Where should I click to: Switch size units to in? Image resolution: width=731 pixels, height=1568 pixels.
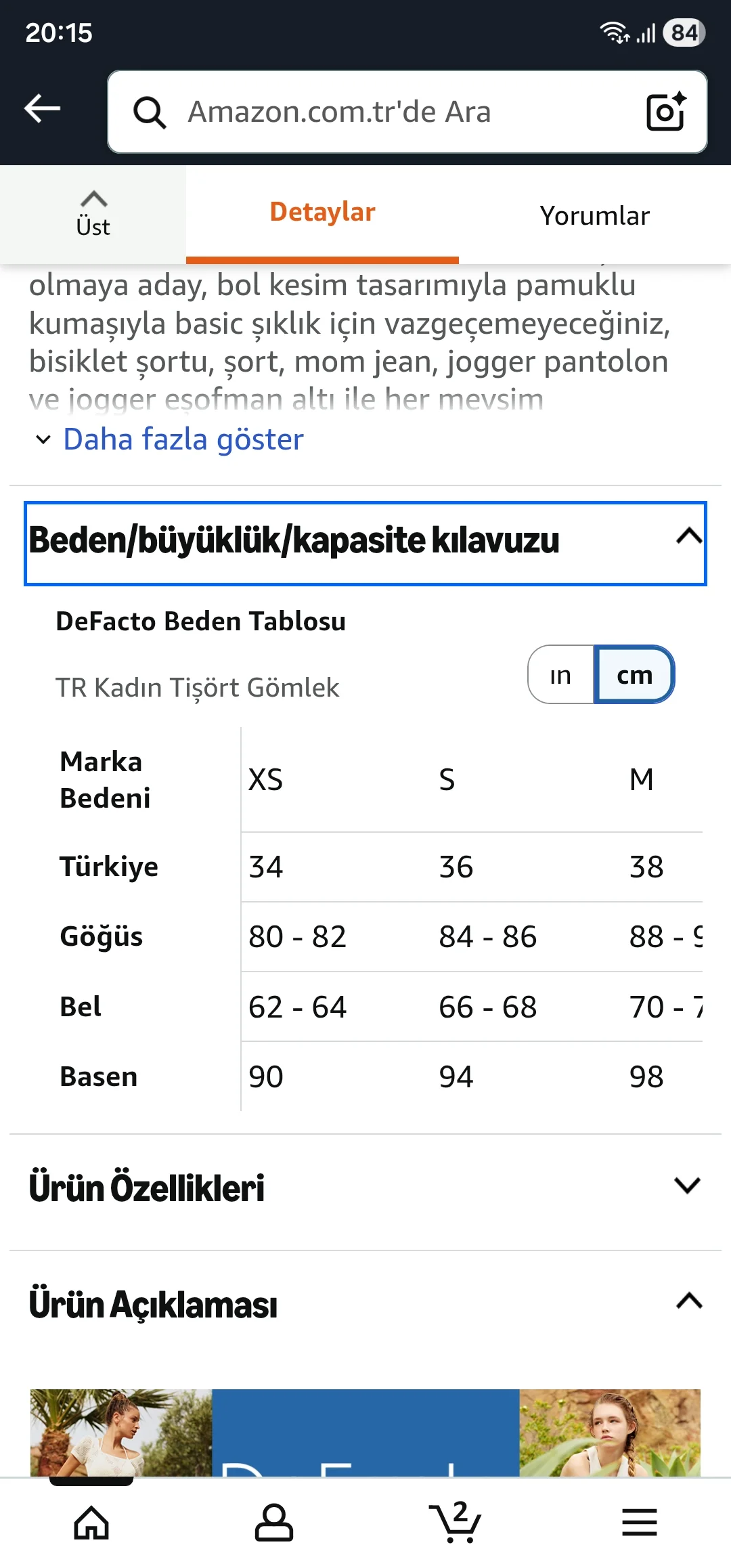point(560,675)
